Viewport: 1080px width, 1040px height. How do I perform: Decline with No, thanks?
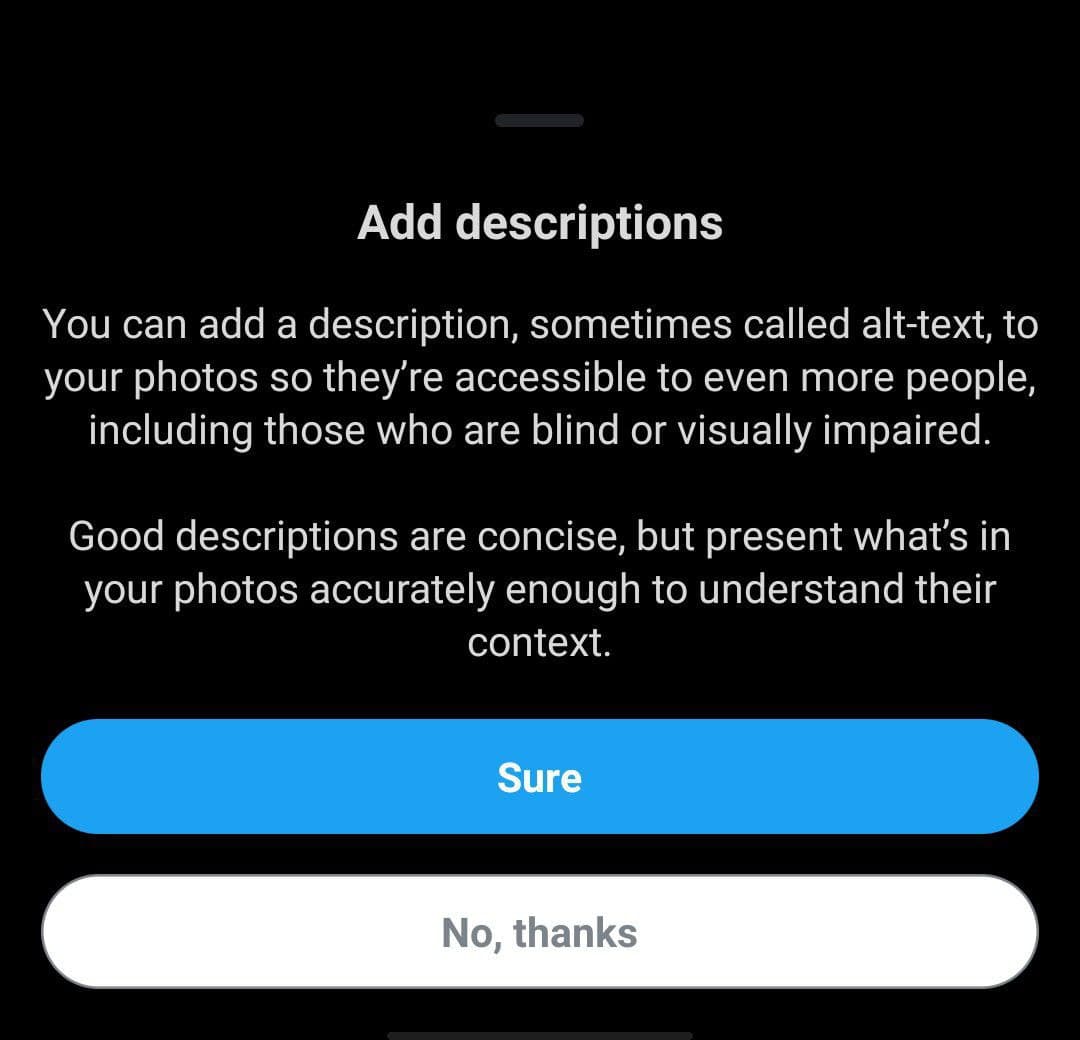[539, 932]
